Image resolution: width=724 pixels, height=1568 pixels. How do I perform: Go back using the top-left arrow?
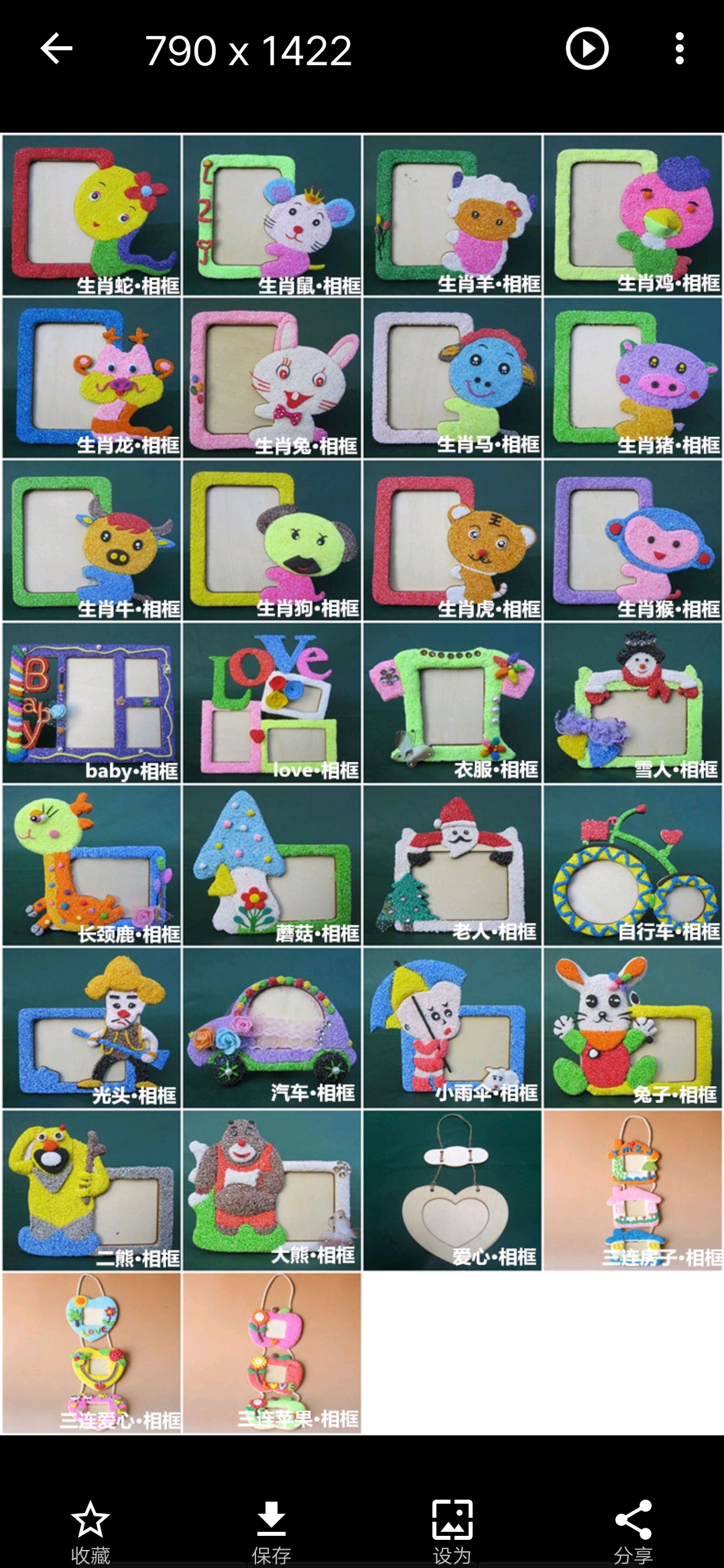56,49
